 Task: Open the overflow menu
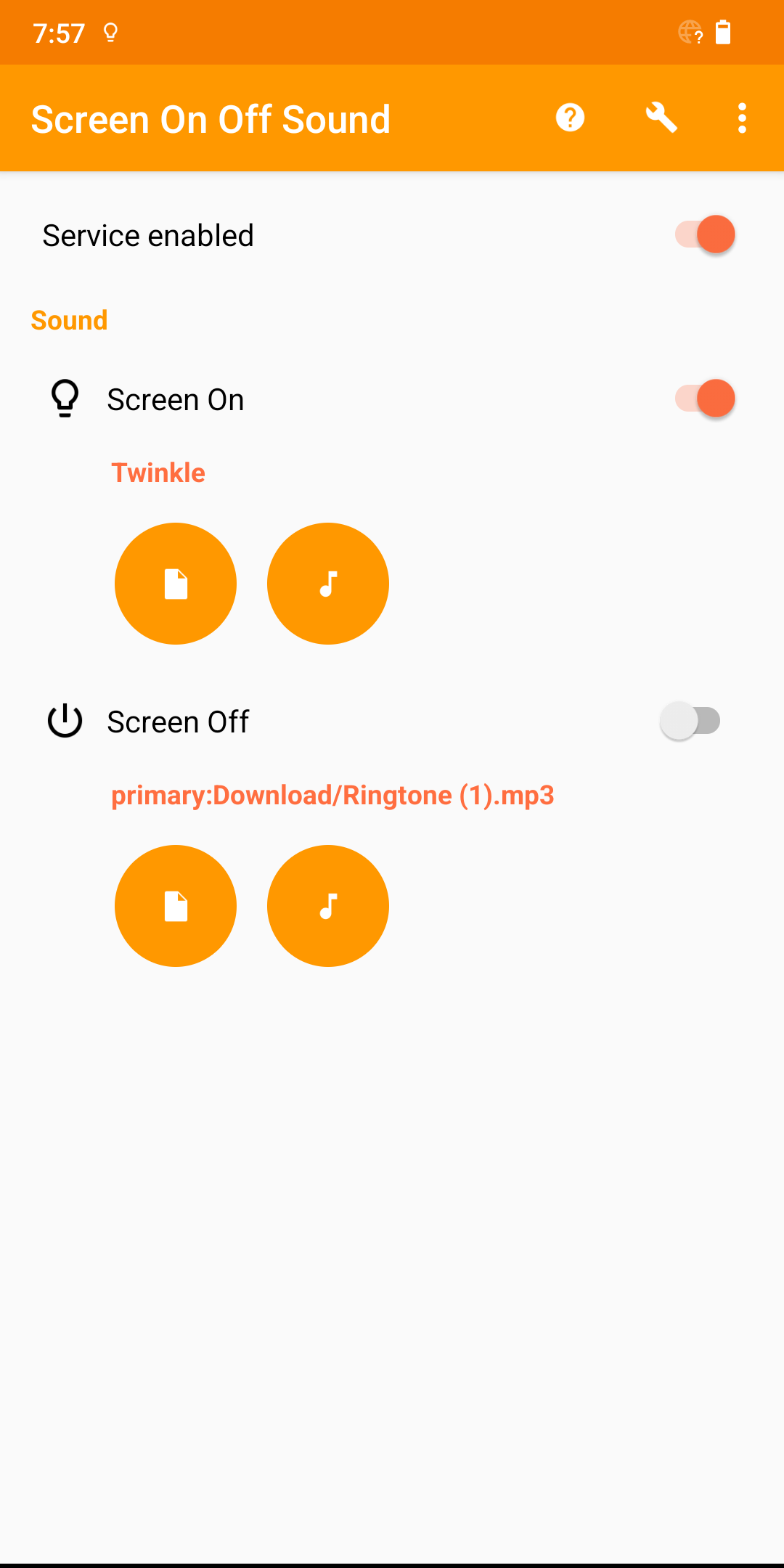[x=741, y=118]
